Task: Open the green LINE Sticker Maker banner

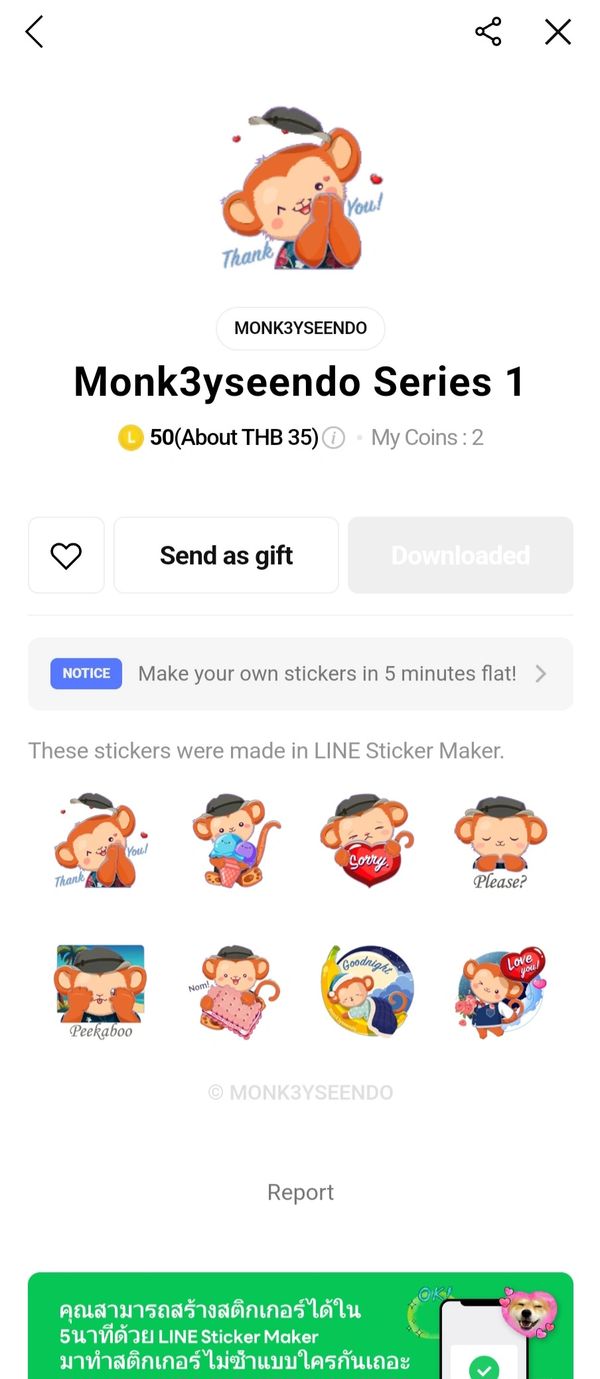Action: (300, 1325)
